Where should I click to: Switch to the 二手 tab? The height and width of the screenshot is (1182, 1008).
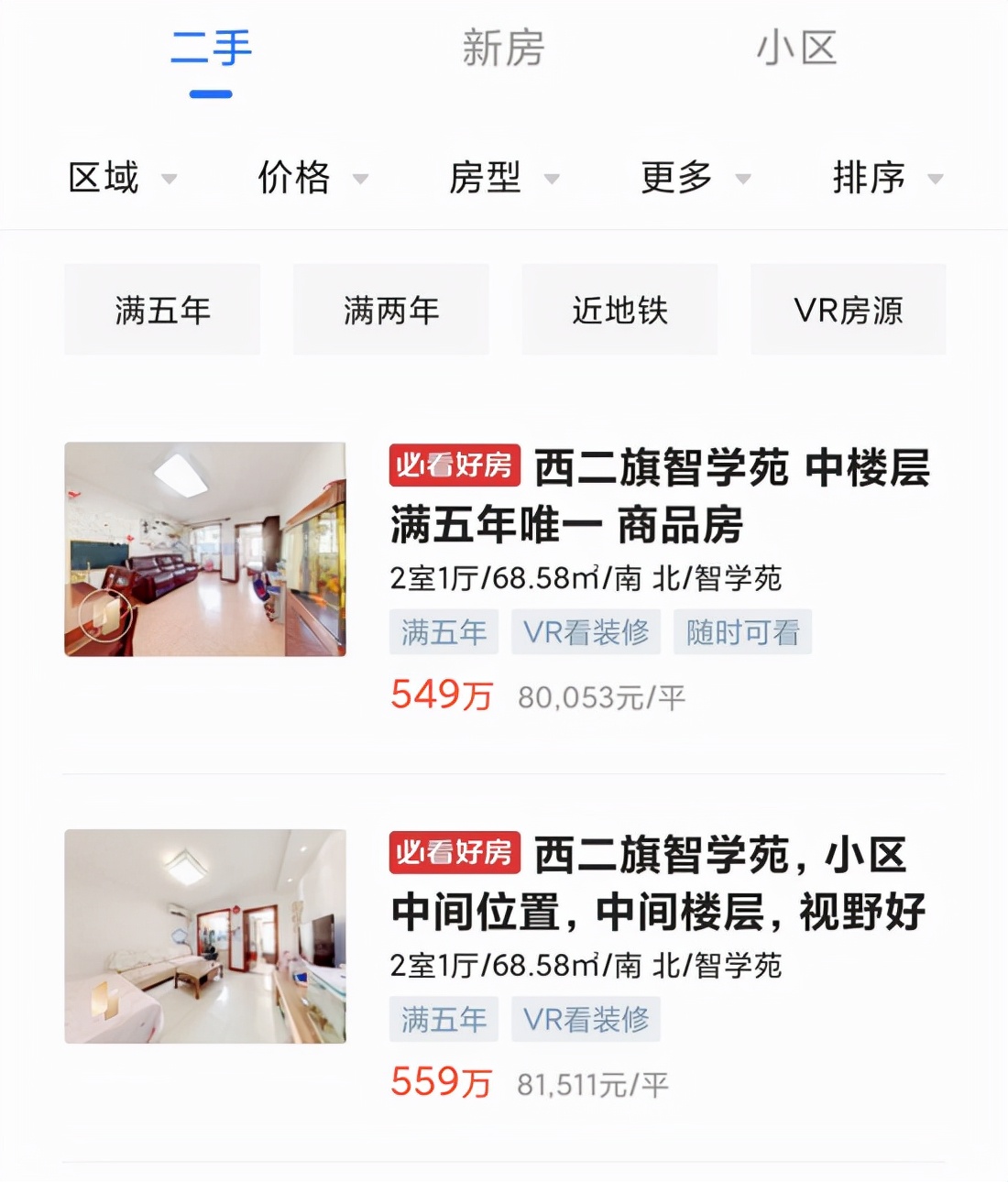(211, 49)
